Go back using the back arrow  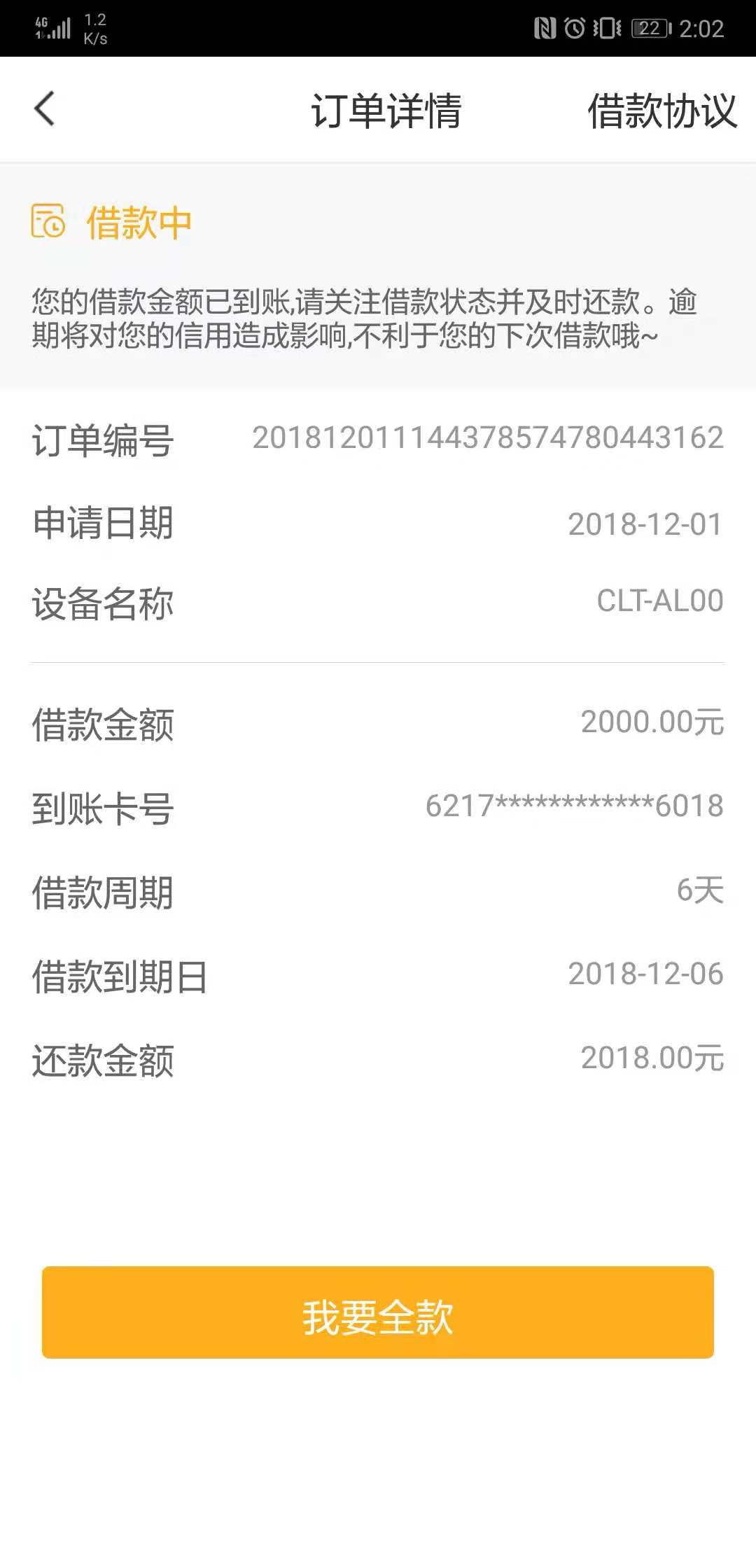coord(45,109)
